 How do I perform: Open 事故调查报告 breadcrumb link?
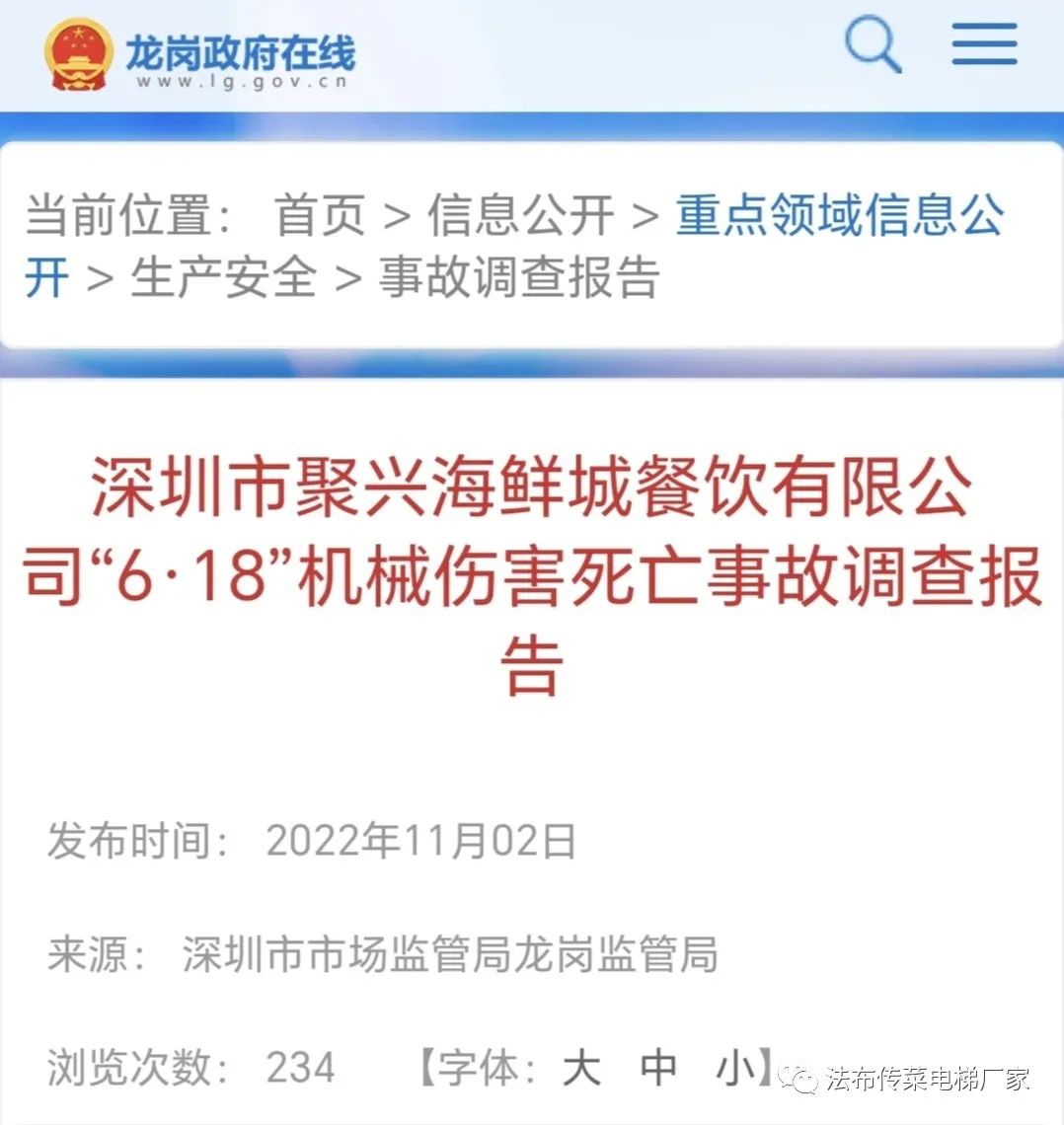point(519,277)
